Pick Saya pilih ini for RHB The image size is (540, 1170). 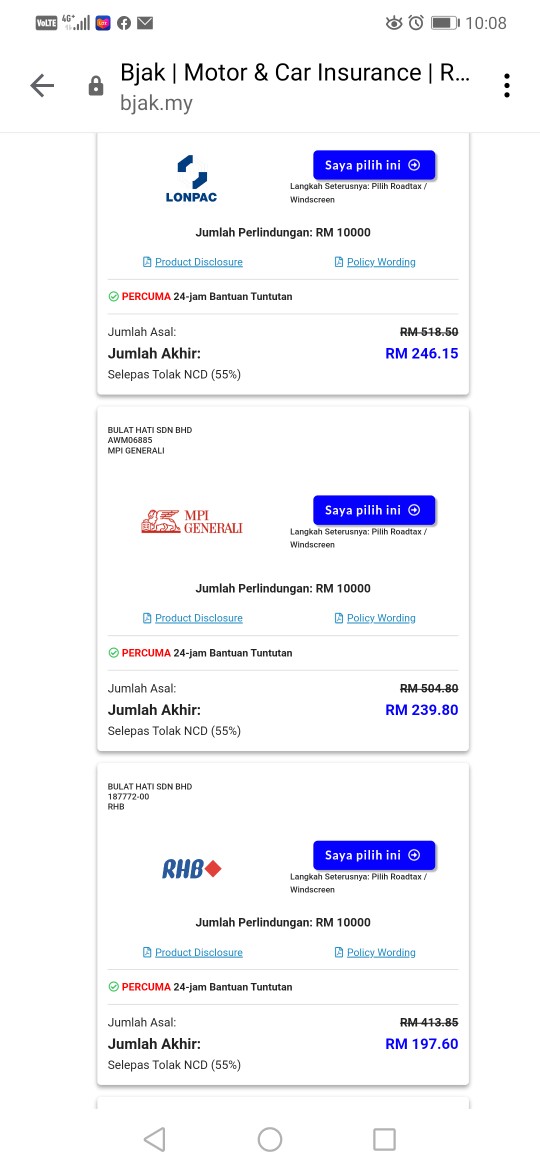click(x=374, y=855)
